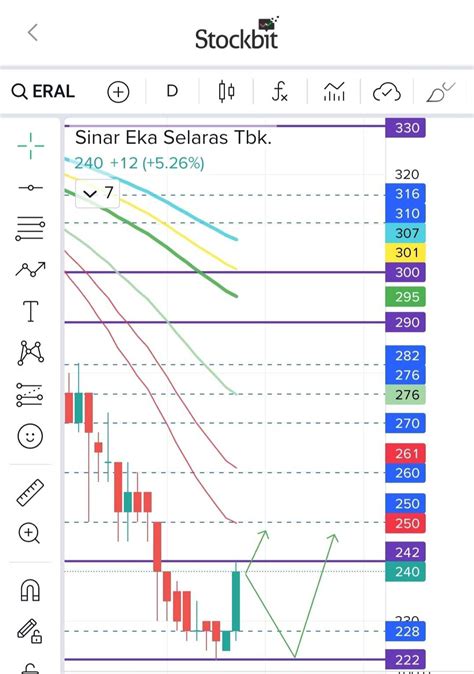Change the D timeframe interval
474x674 pixels.
coord(172,91)
